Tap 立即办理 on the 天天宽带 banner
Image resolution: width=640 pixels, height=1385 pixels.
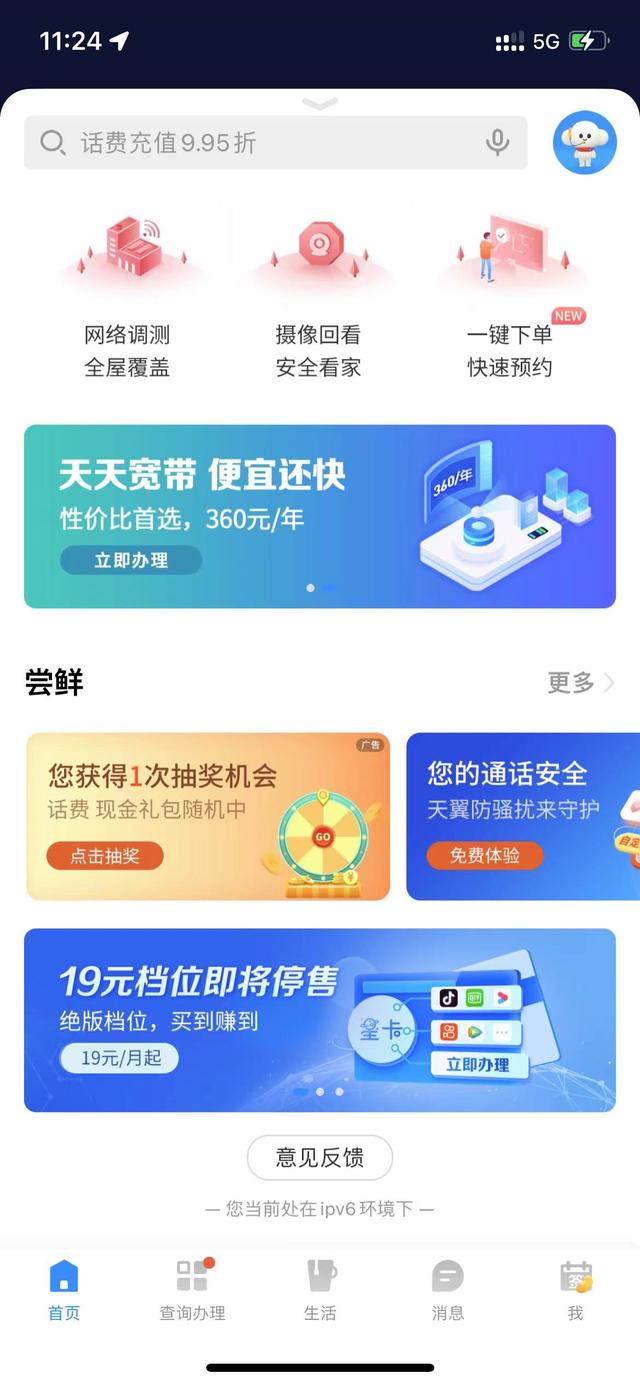pos(131,561)
